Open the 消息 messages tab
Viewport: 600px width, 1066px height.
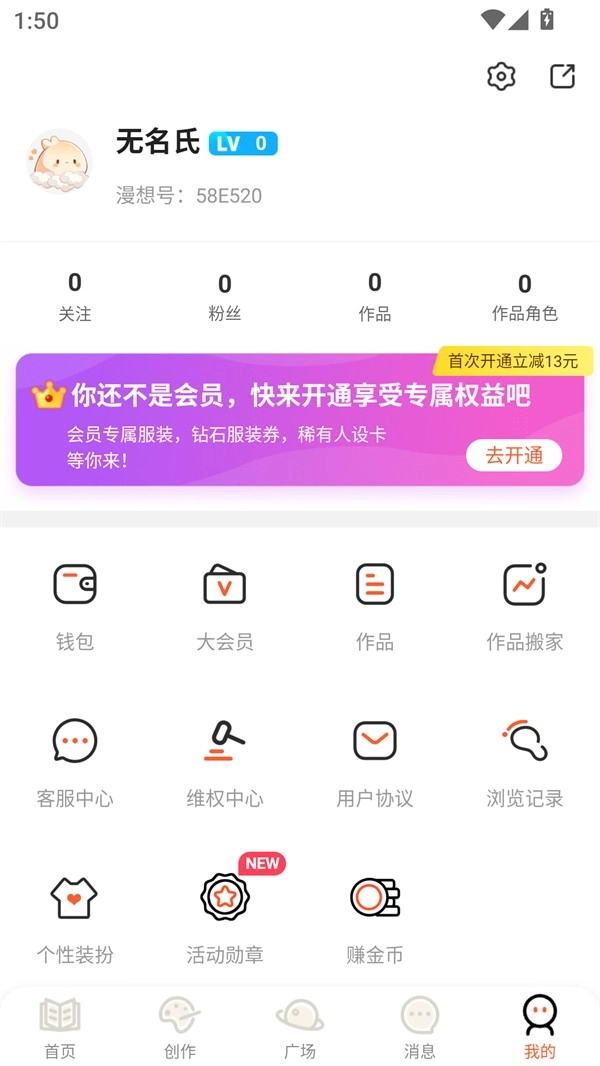(x=420, y=1027)
